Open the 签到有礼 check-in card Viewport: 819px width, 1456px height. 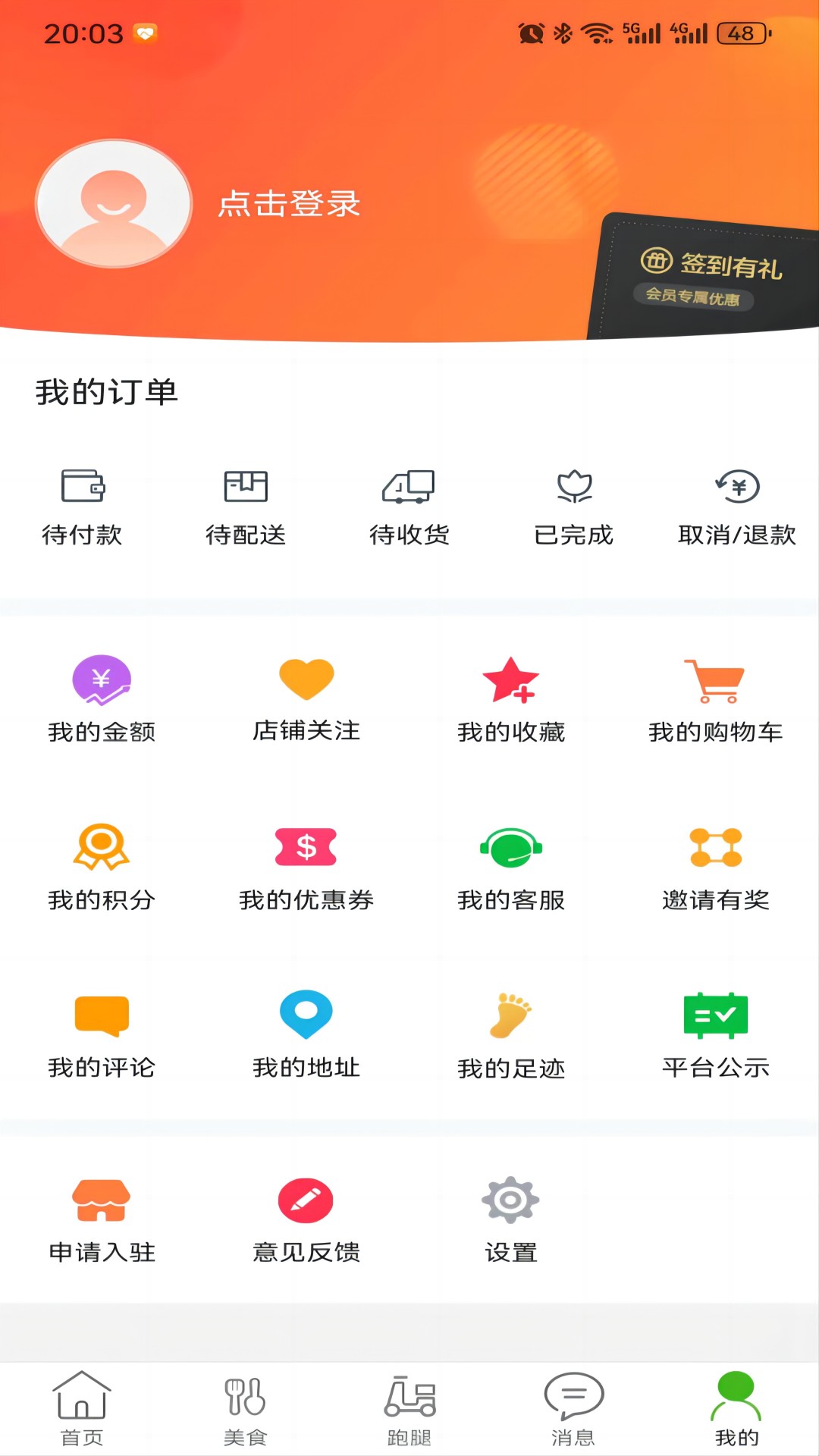pos(705,278)
